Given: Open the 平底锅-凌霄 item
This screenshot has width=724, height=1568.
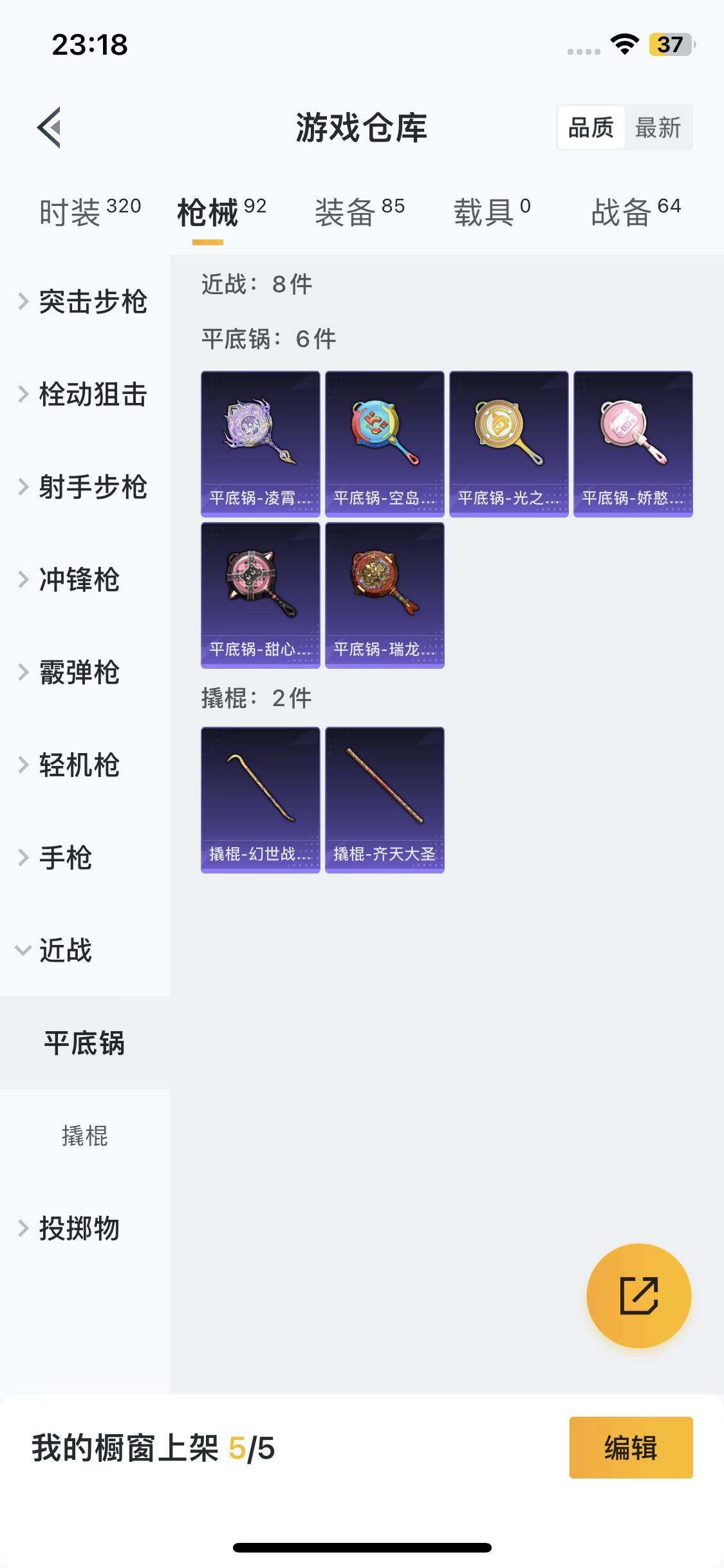Looking at the screenshot, I should coord(260,443).
